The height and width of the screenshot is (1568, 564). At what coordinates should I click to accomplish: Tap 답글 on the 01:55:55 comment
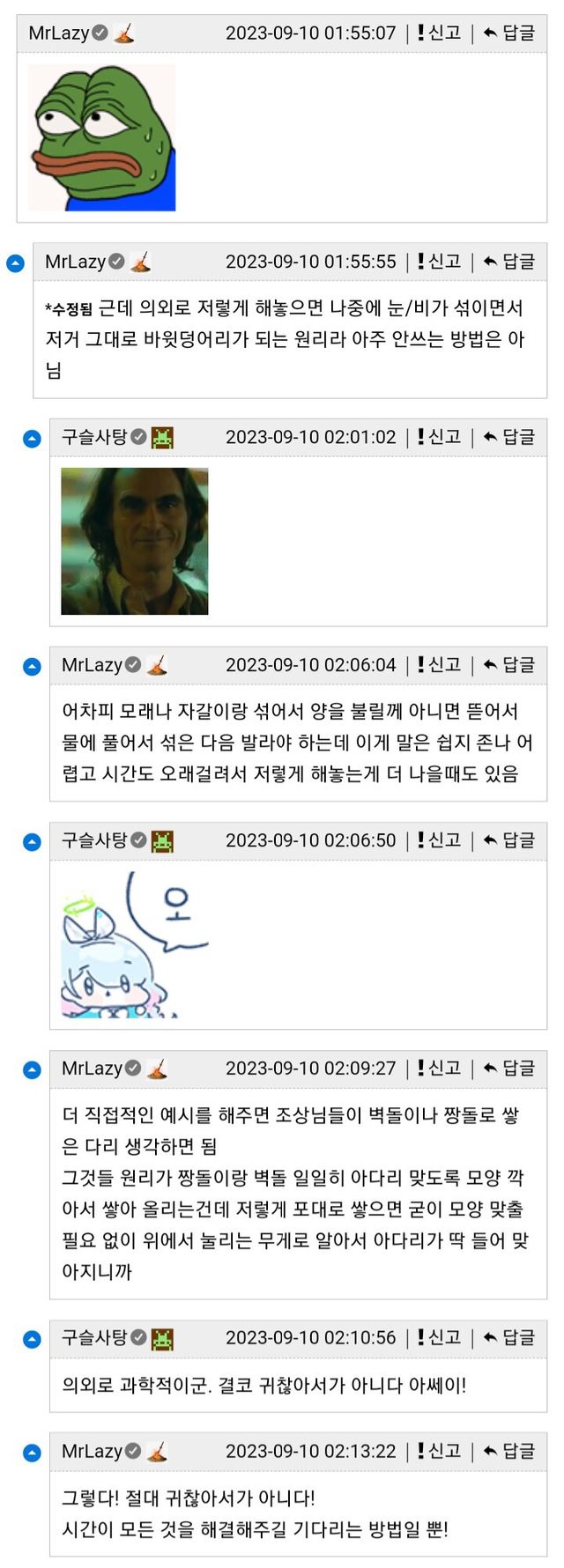pos(509,262)
